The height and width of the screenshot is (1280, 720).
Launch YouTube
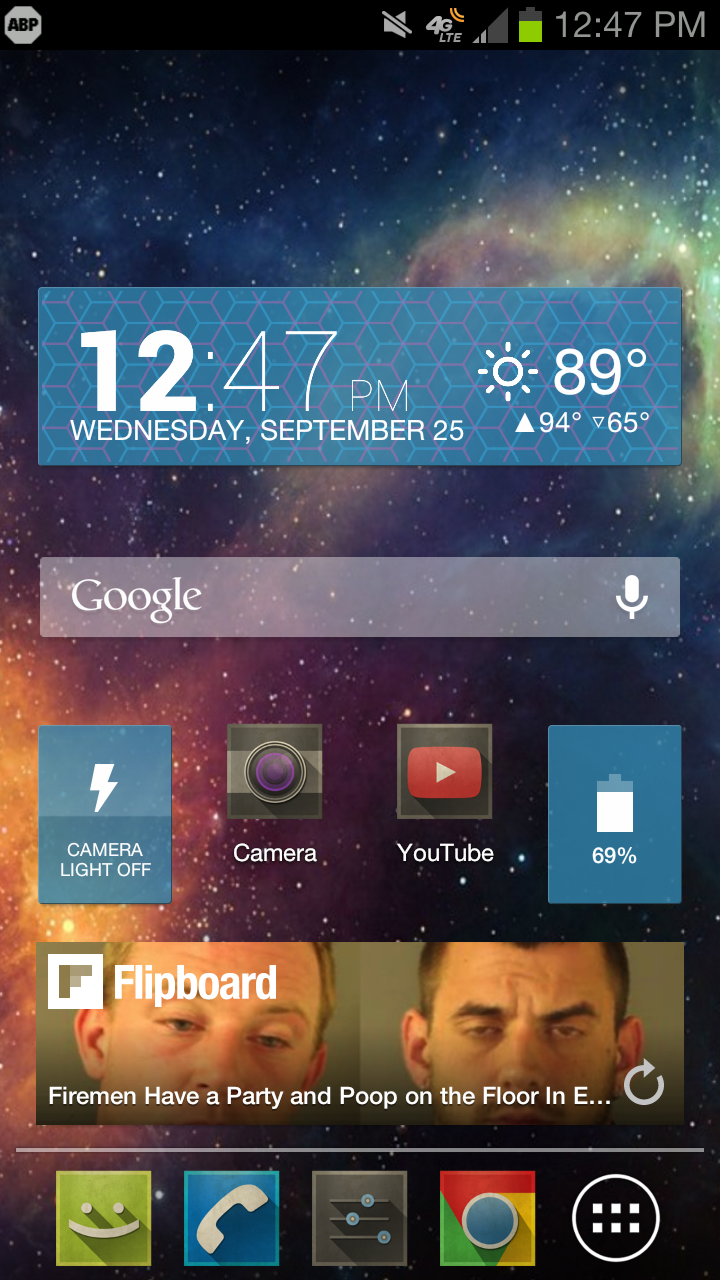click(445, 795)
